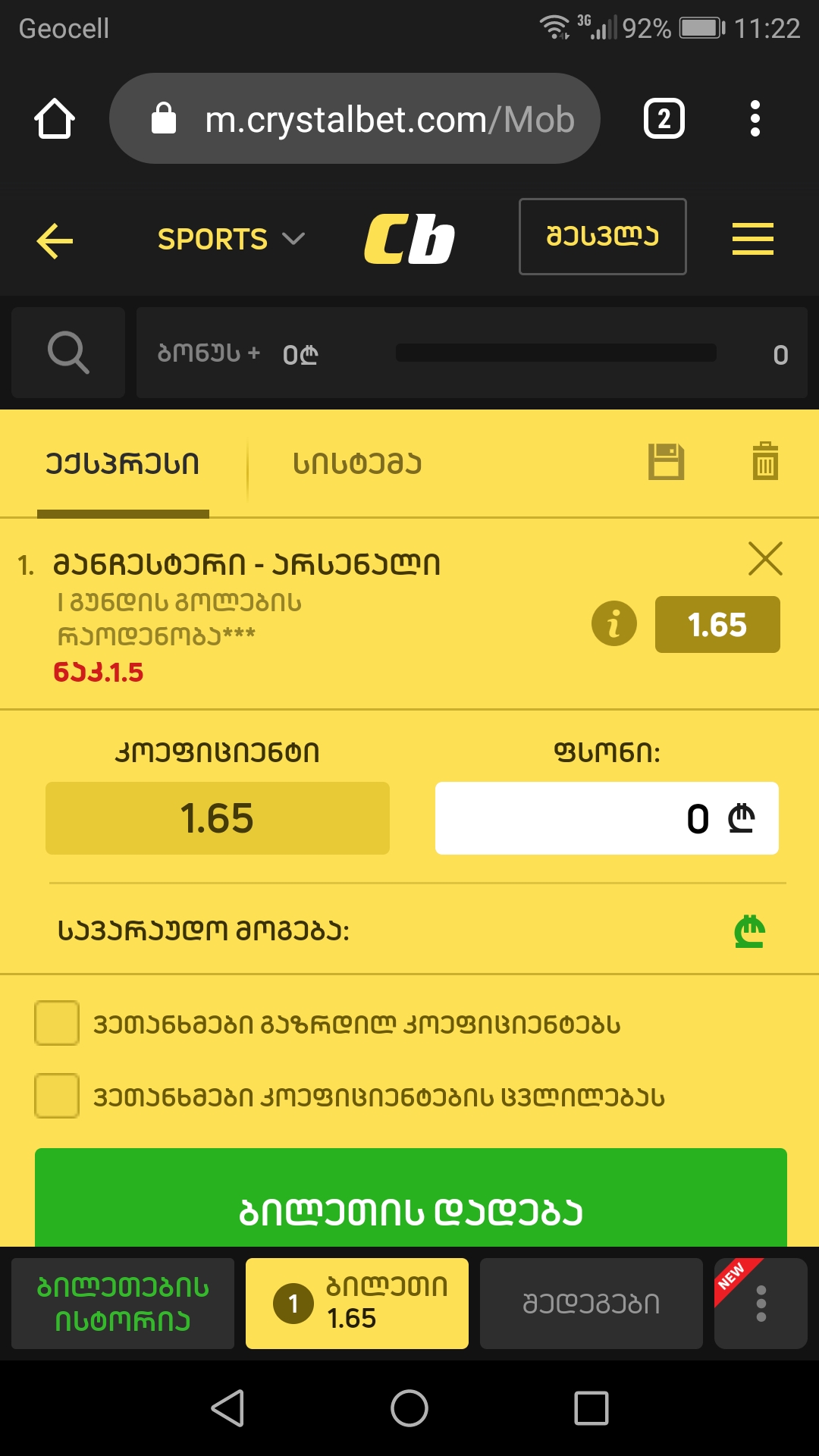The width and height of the screenshot is (819, 1456).
Task: Open the hamburger menu
Action: 752,239
